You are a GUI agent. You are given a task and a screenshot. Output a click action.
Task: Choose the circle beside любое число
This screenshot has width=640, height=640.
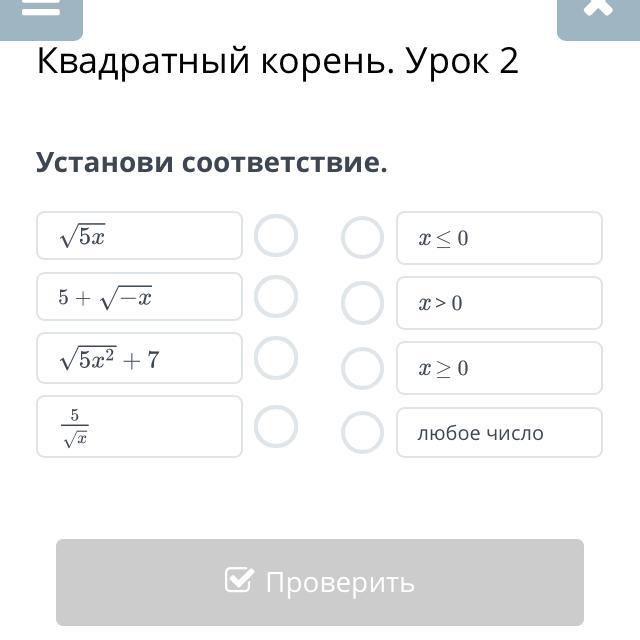point(362,433)
